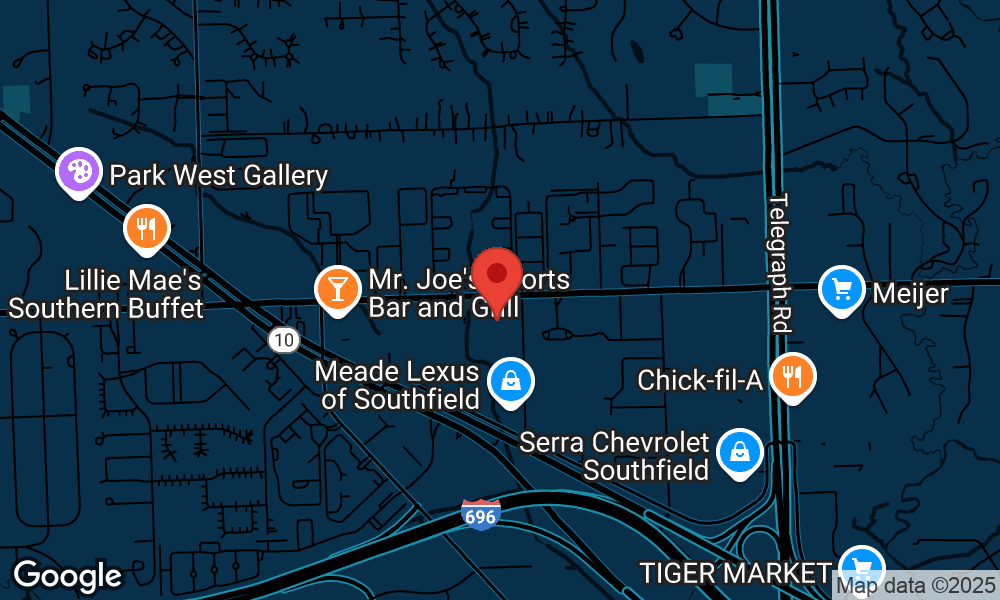Select the Meade Lexus of Southfield pin
The width and height of the screenshot is (1000, 600).
(x=511, y=381)
